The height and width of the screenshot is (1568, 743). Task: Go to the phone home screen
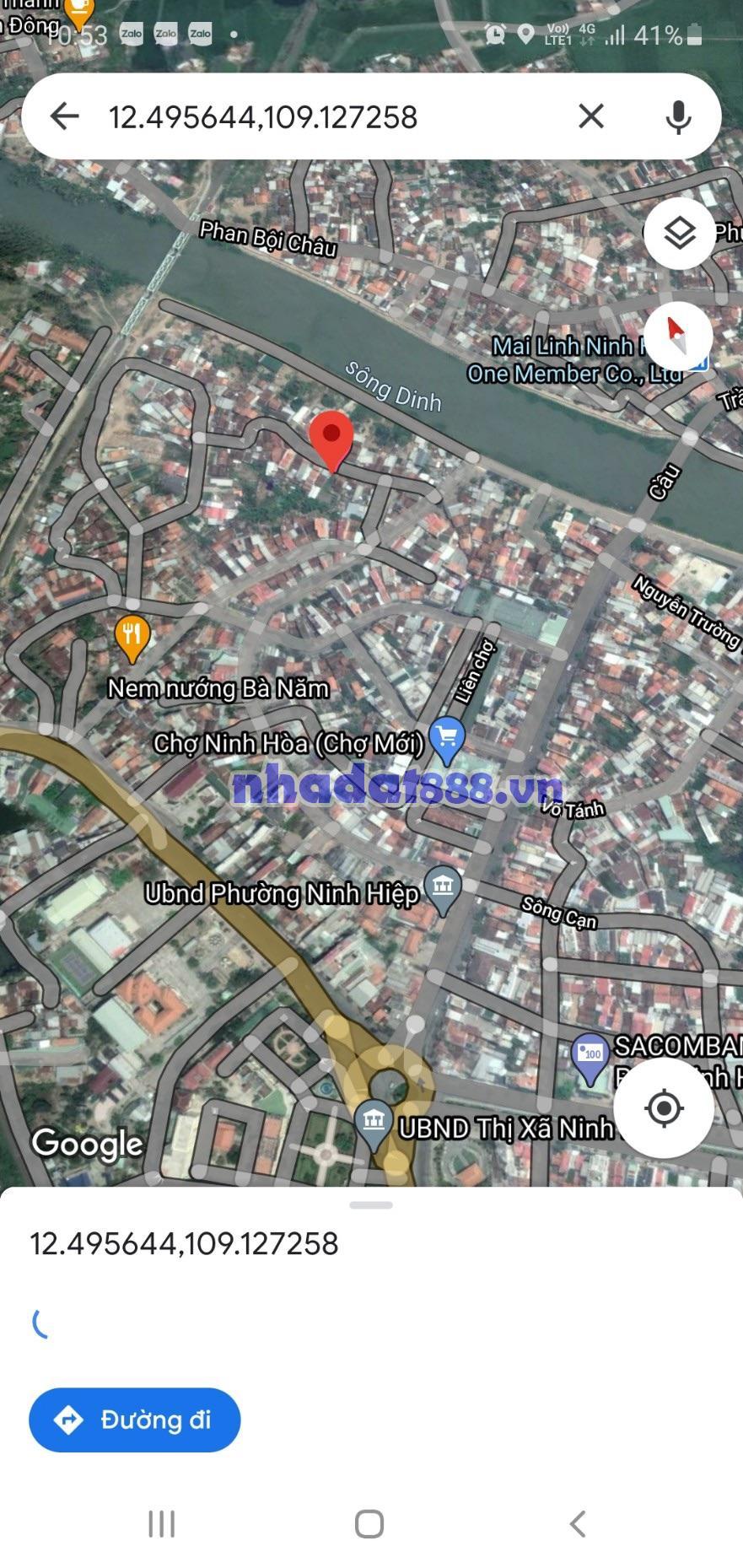[369, 1523]
